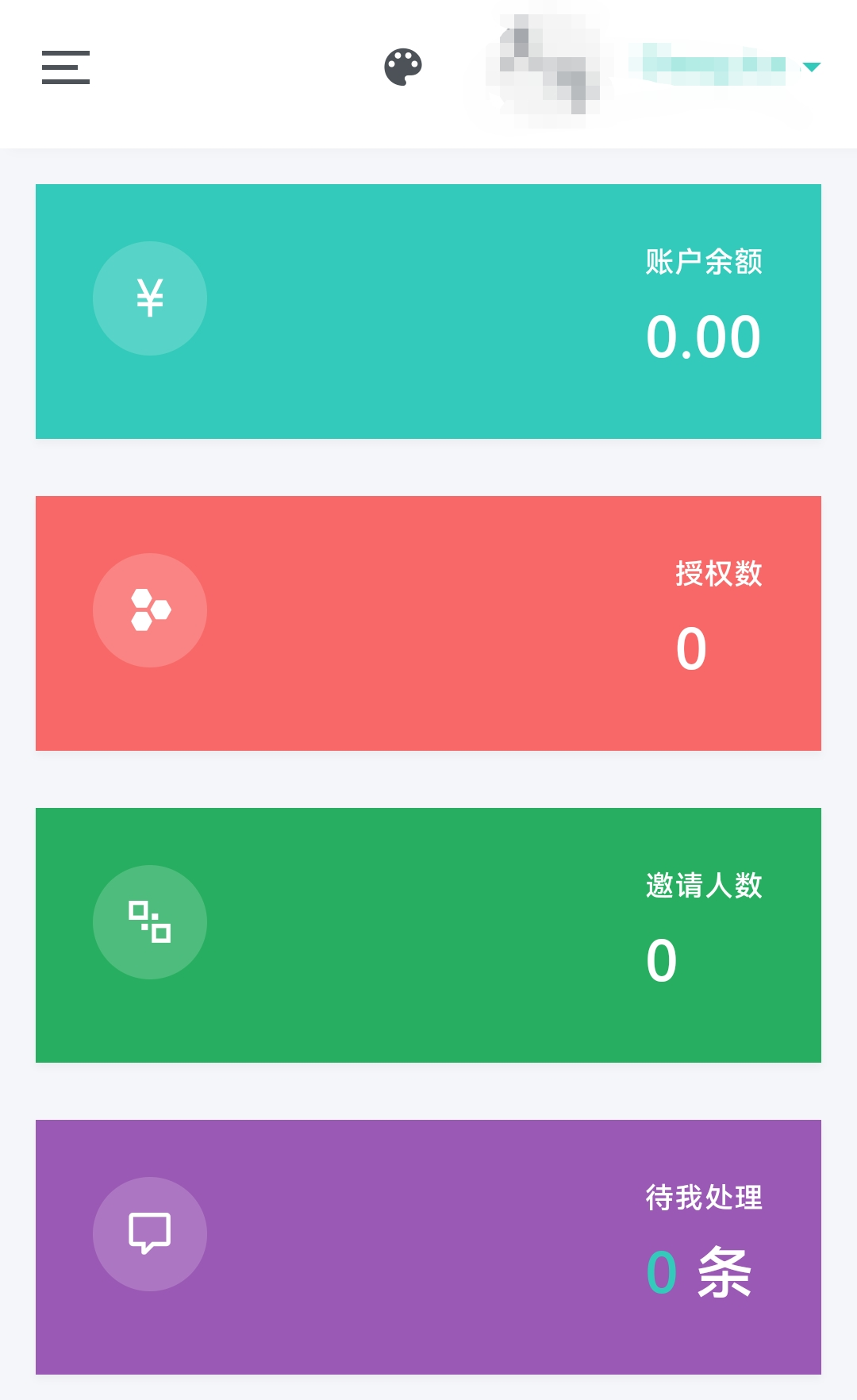Open the theme color palette
Image resolution: width=857 pixels, height=1400 pixels.
pyautogui.click(x=403, y=67)
